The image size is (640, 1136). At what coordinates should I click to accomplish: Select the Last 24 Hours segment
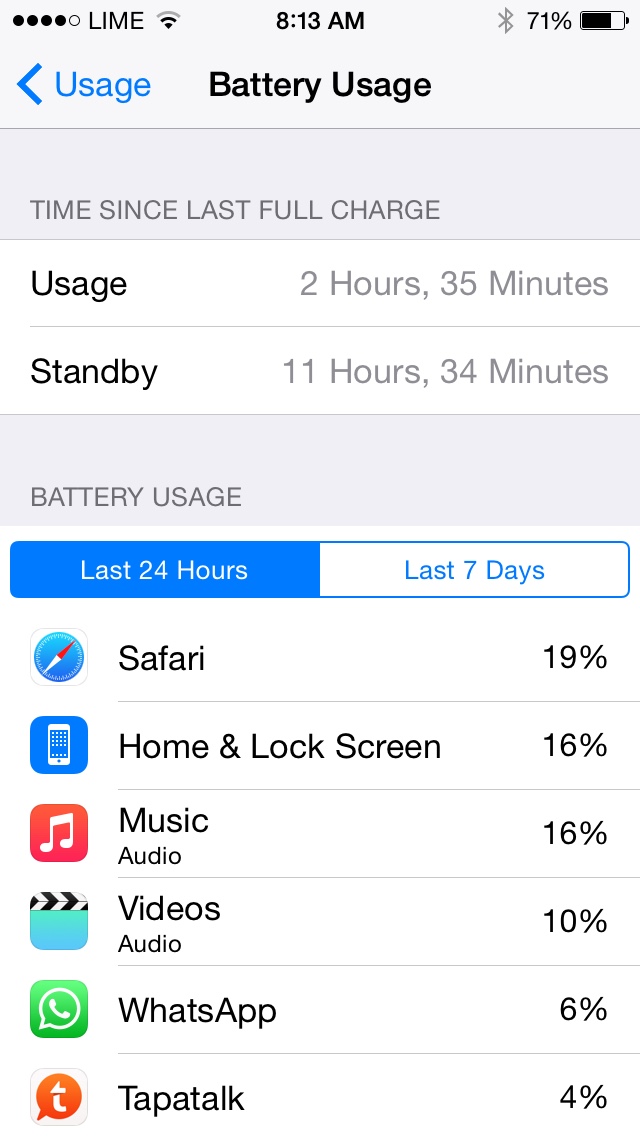165,570
